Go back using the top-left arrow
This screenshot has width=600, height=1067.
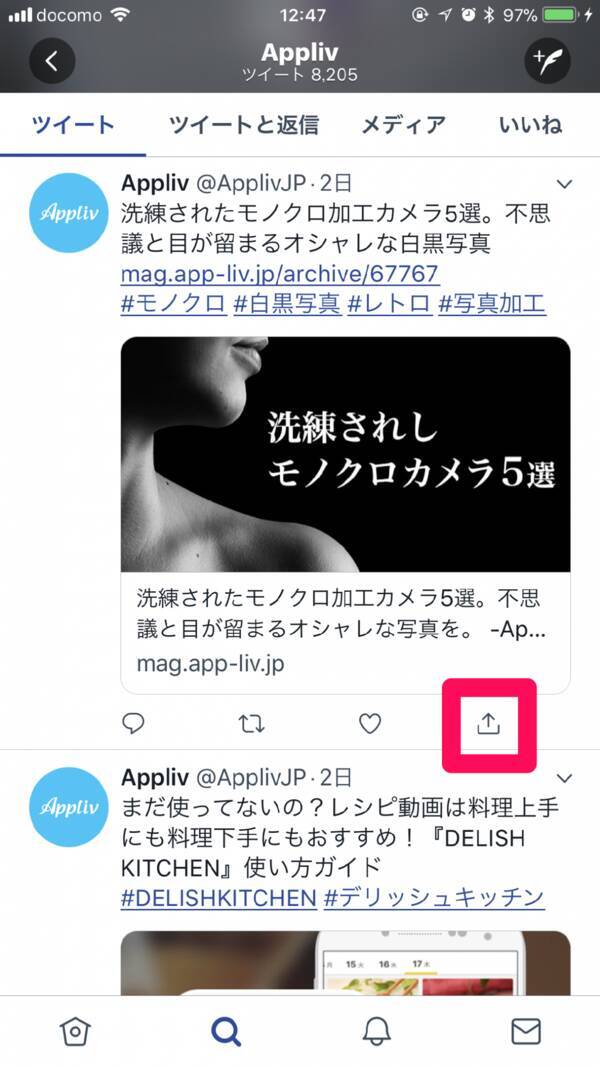click(x=52, y=61)
